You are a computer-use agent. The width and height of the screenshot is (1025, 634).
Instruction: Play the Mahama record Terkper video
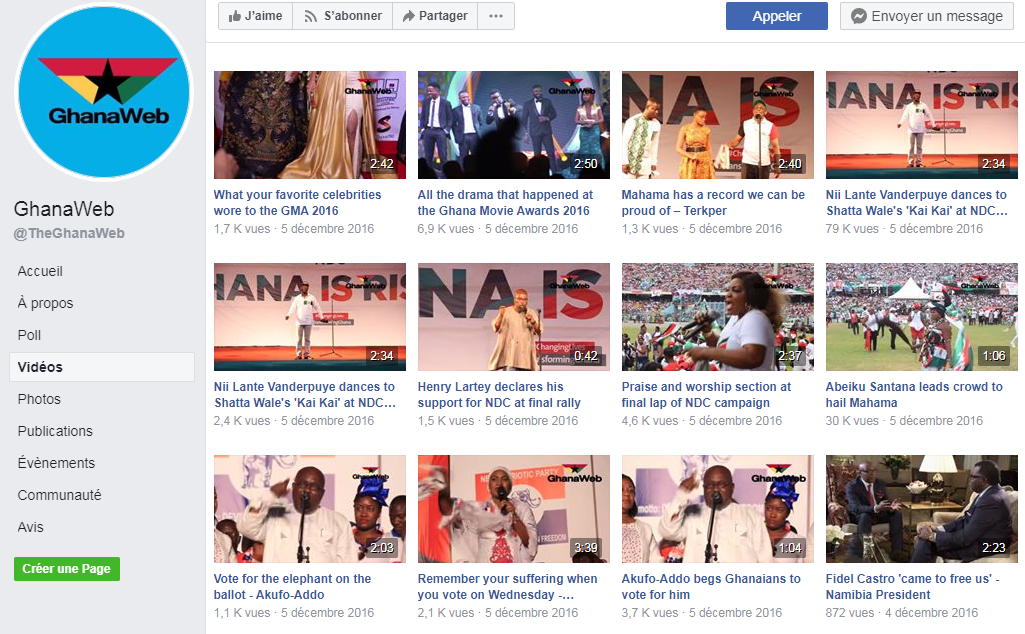pyautogui.click(x=717, y=125)
